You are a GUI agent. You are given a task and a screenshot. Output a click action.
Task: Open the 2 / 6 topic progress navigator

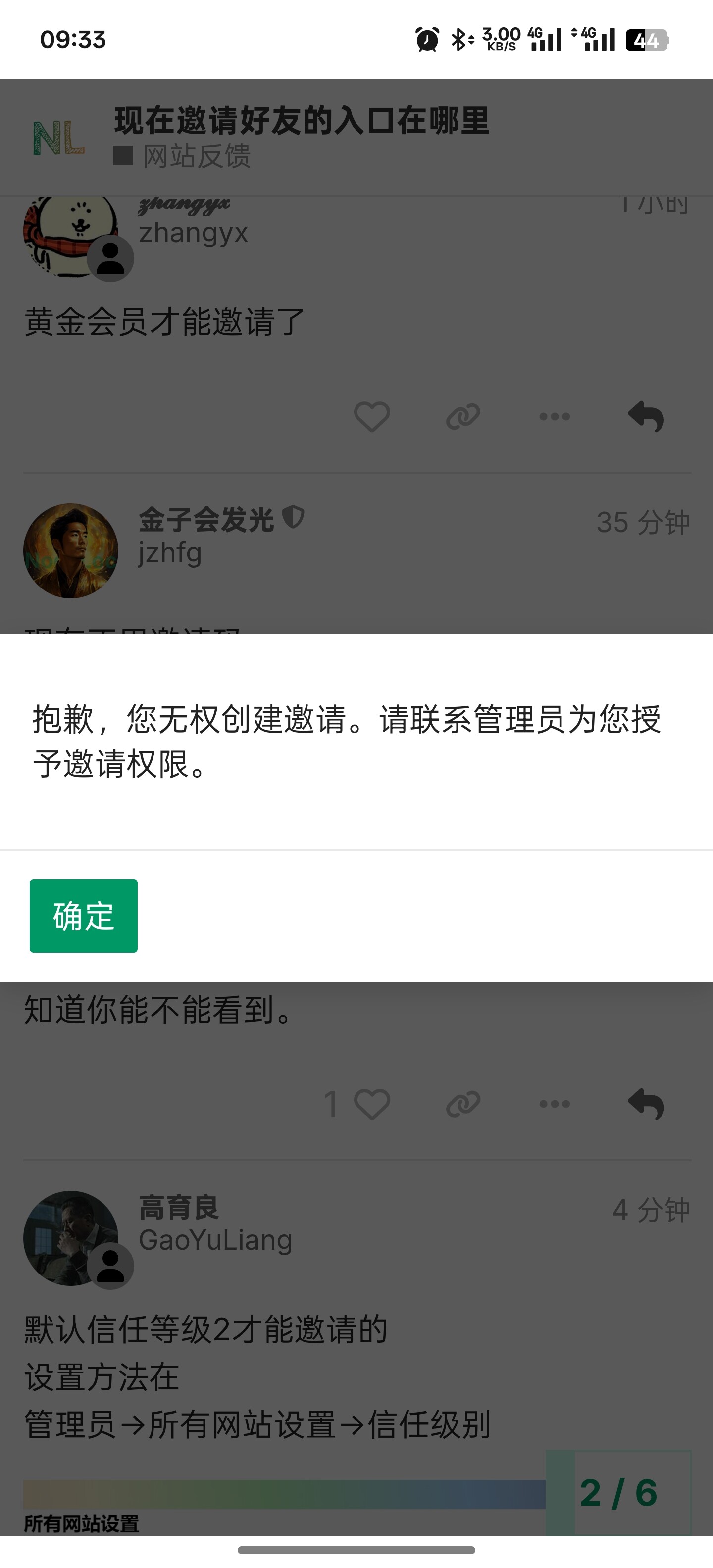(x=618, y=1493)
